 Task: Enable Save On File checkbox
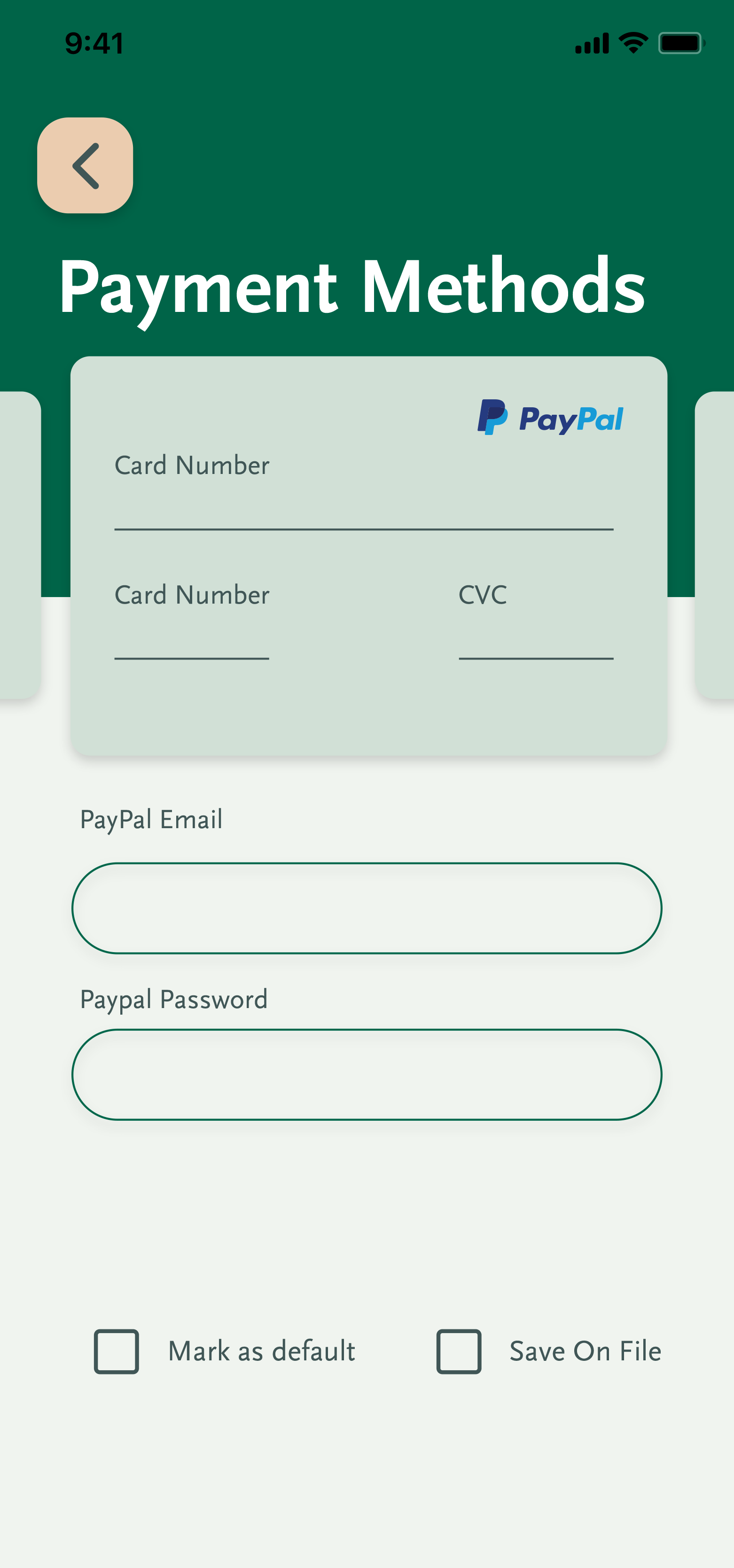click(459, 1351)
